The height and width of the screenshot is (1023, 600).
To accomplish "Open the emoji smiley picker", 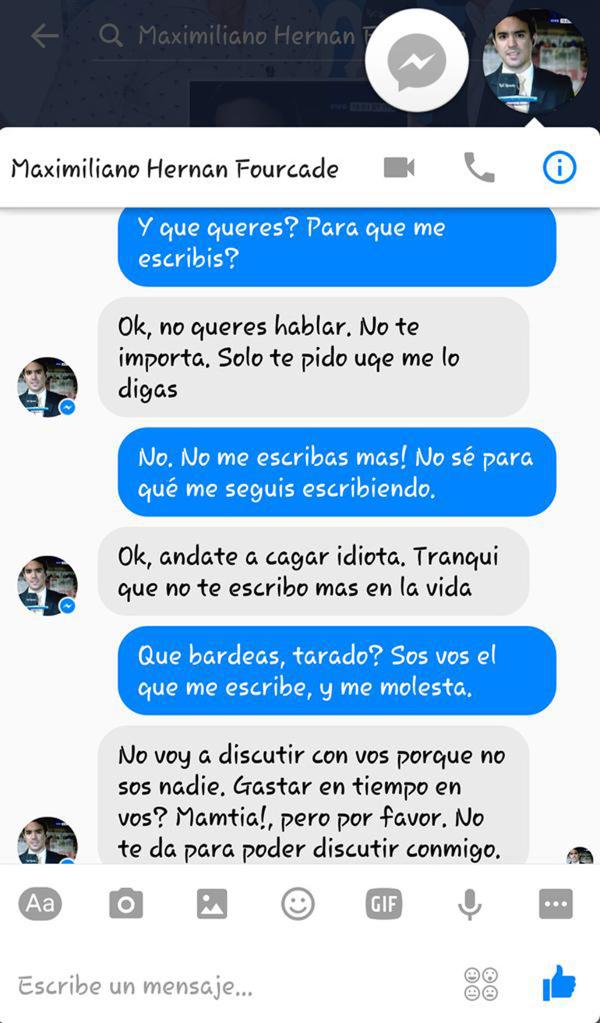I will pos(298,904).
